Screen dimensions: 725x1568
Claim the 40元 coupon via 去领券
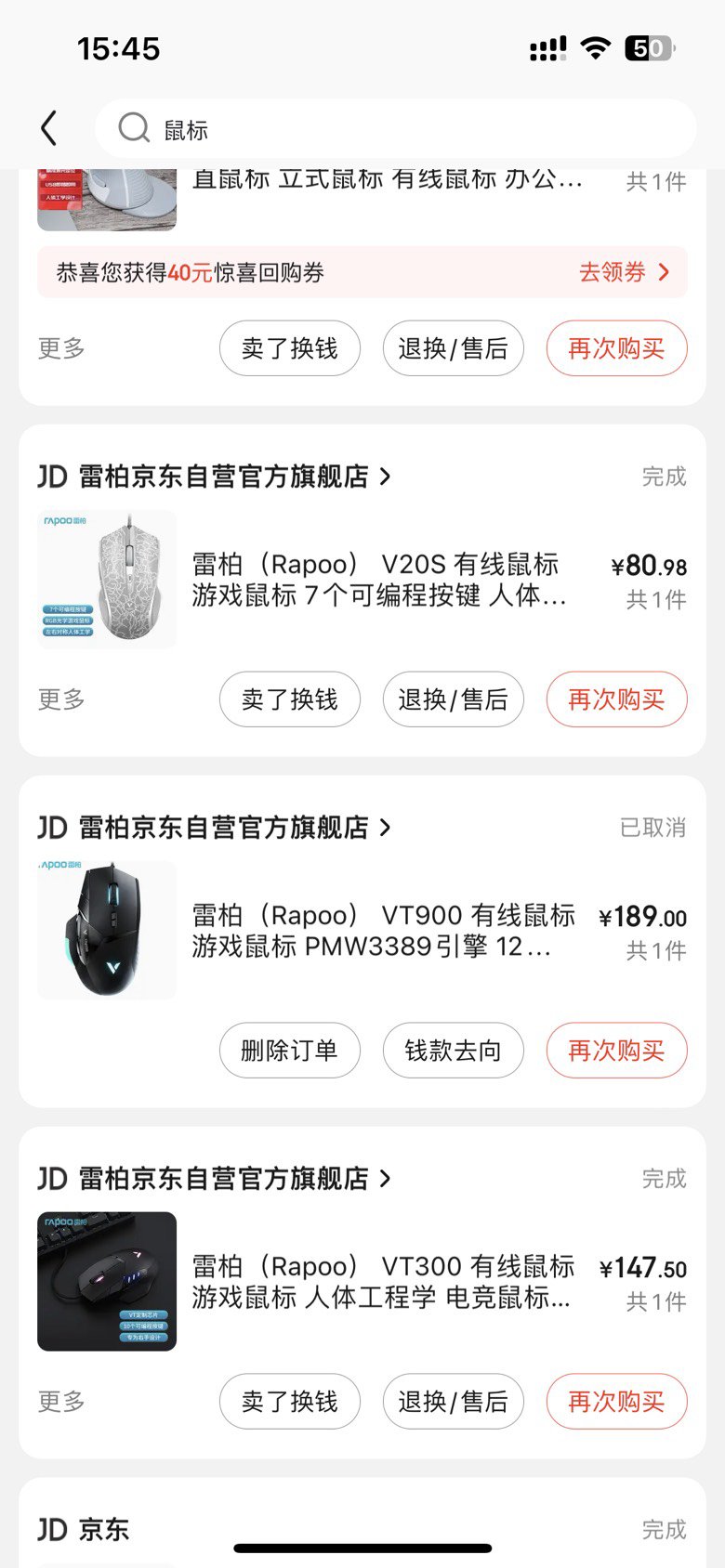(x=624, y=272)
